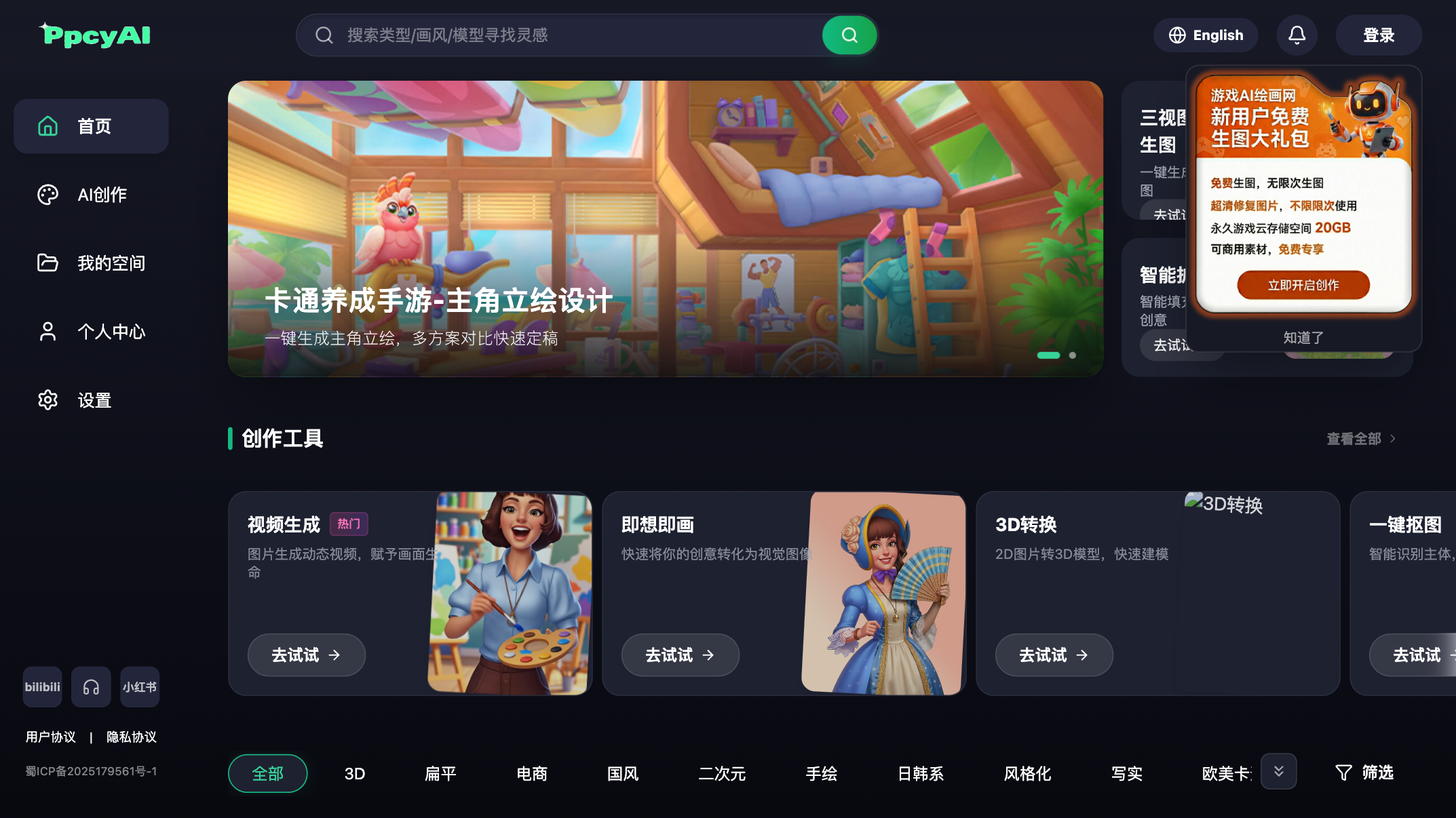Dismiss the popup with 知道了
Image resolution: width=1456 pixels, height=818 pixels.
(1303, 337)
